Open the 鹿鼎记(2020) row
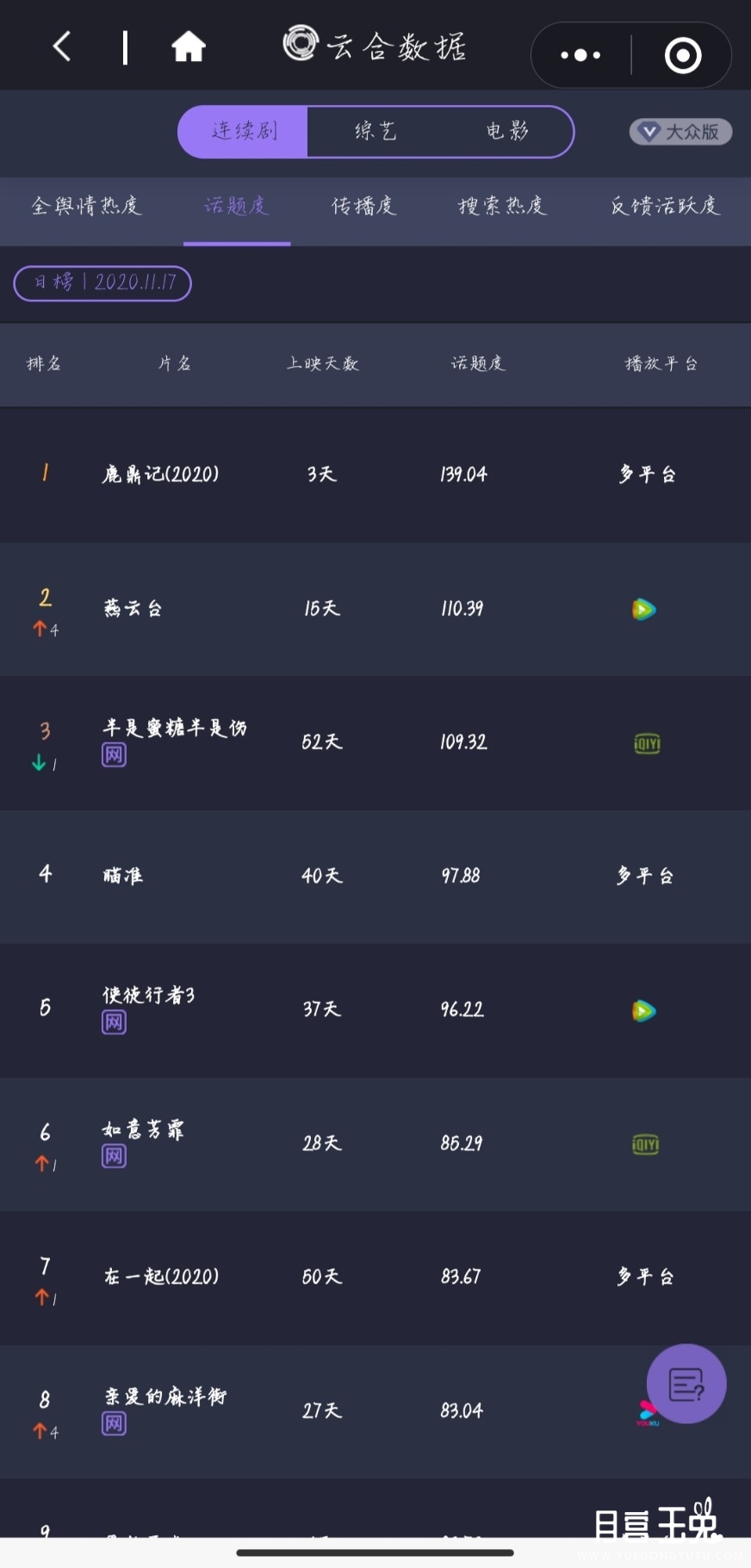This screenshot has width=751, height=1568. [375, 474]
